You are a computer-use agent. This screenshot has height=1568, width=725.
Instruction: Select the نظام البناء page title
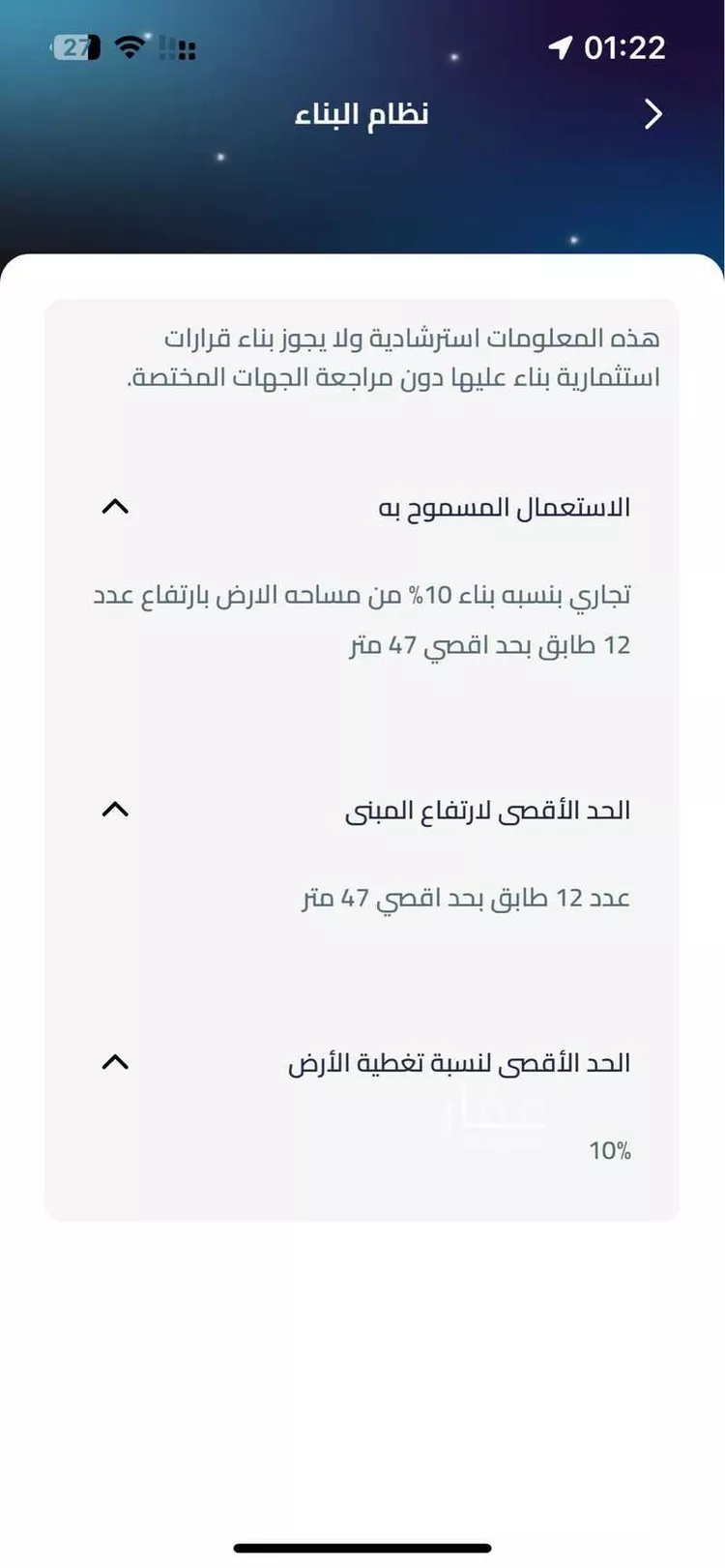coord(362,113)
